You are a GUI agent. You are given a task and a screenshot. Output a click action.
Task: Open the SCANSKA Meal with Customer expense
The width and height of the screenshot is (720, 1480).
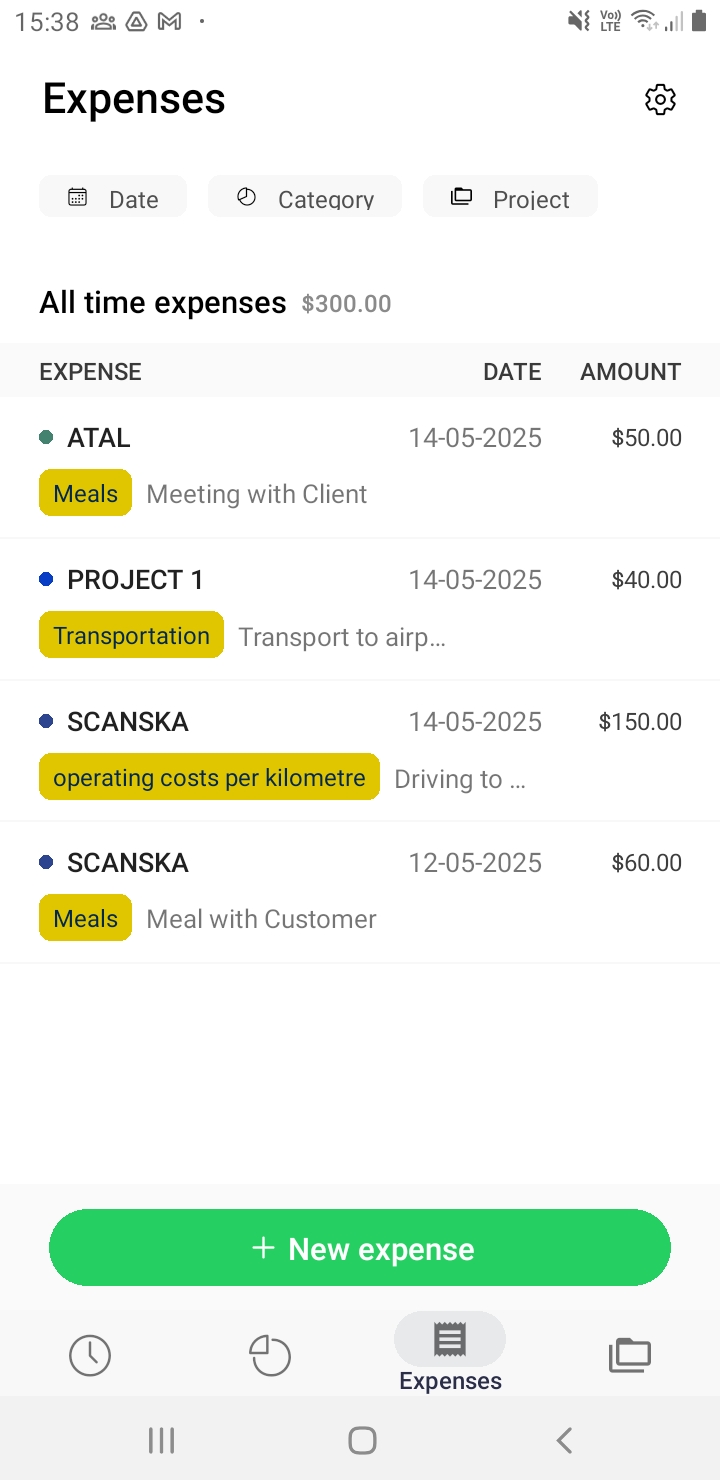tap(360, 893)
